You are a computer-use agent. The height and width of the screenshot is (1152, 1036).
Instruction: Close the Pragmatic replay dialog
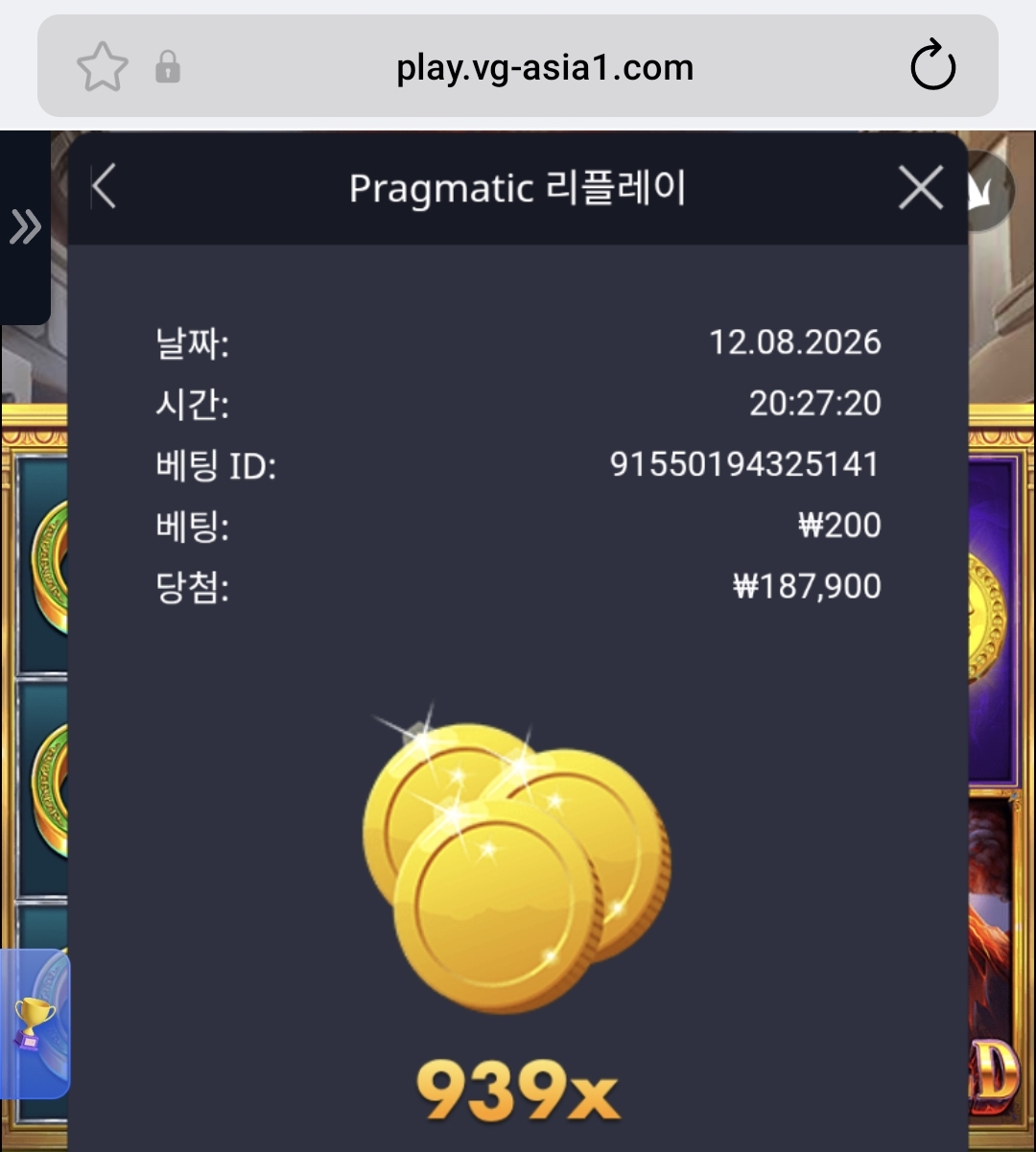[921, 187]
